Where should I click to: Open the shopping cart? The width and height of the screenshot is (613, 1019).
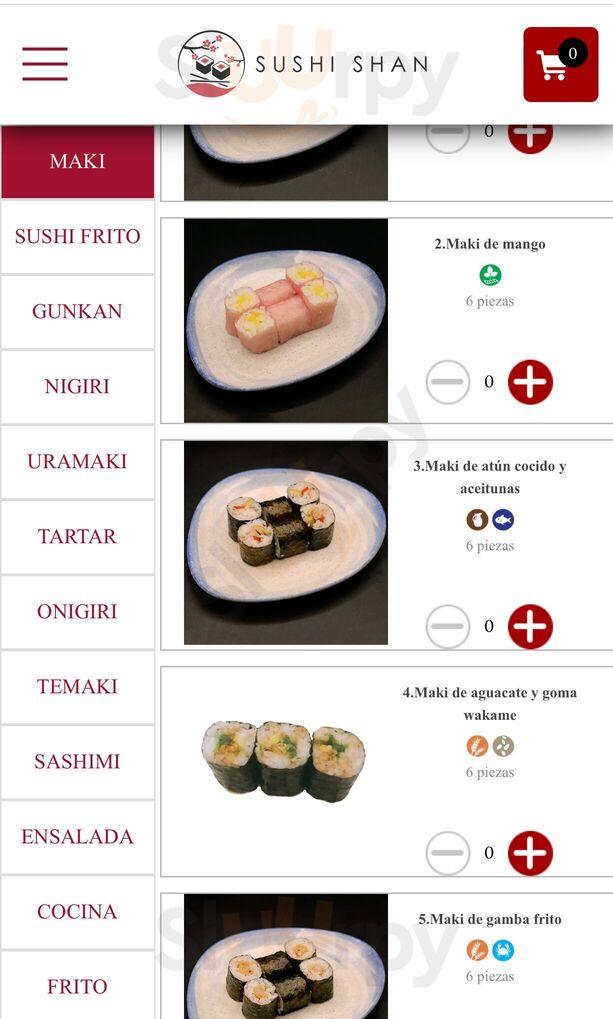(x=560, y=64)
